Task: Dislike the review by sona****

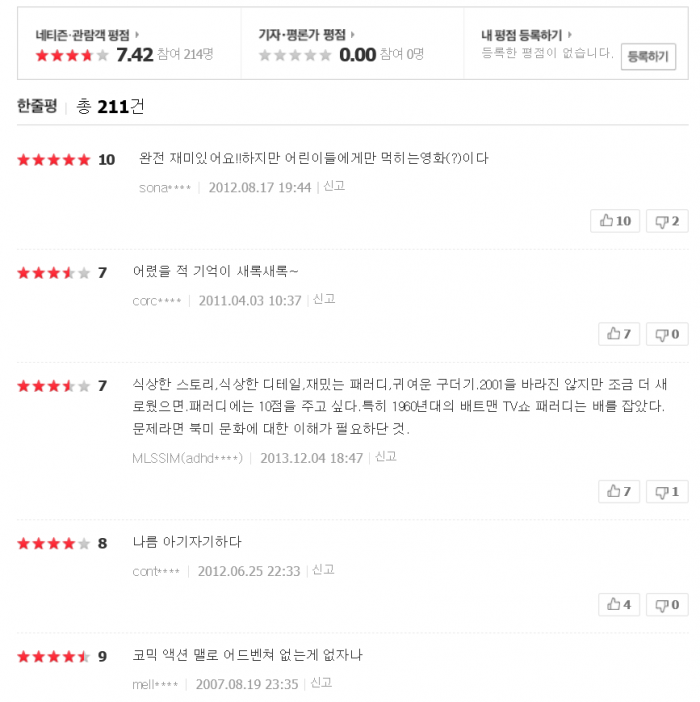Action: click(x=667, y=221)
